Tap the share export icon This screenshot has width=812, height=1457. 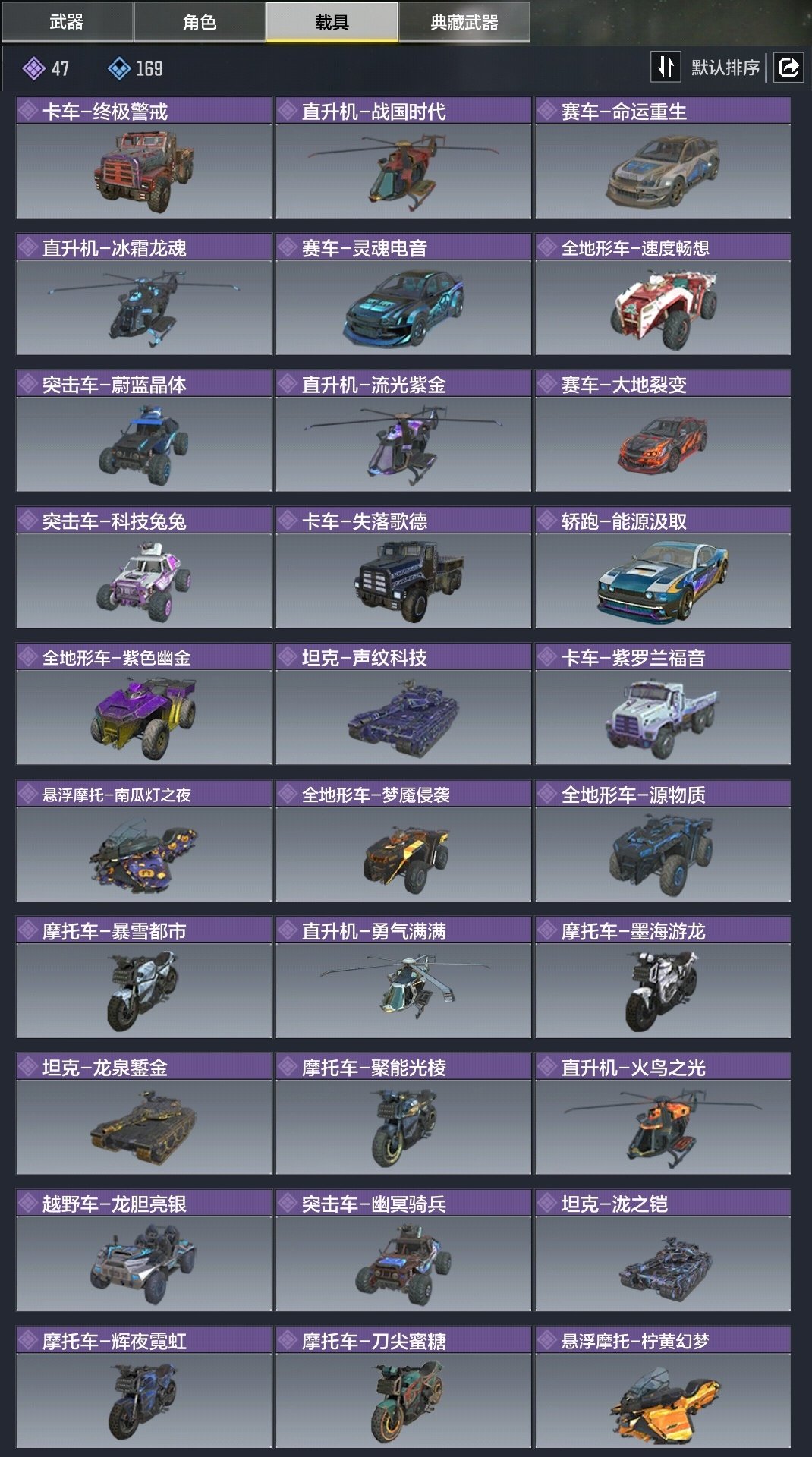(x=788, y=68)
